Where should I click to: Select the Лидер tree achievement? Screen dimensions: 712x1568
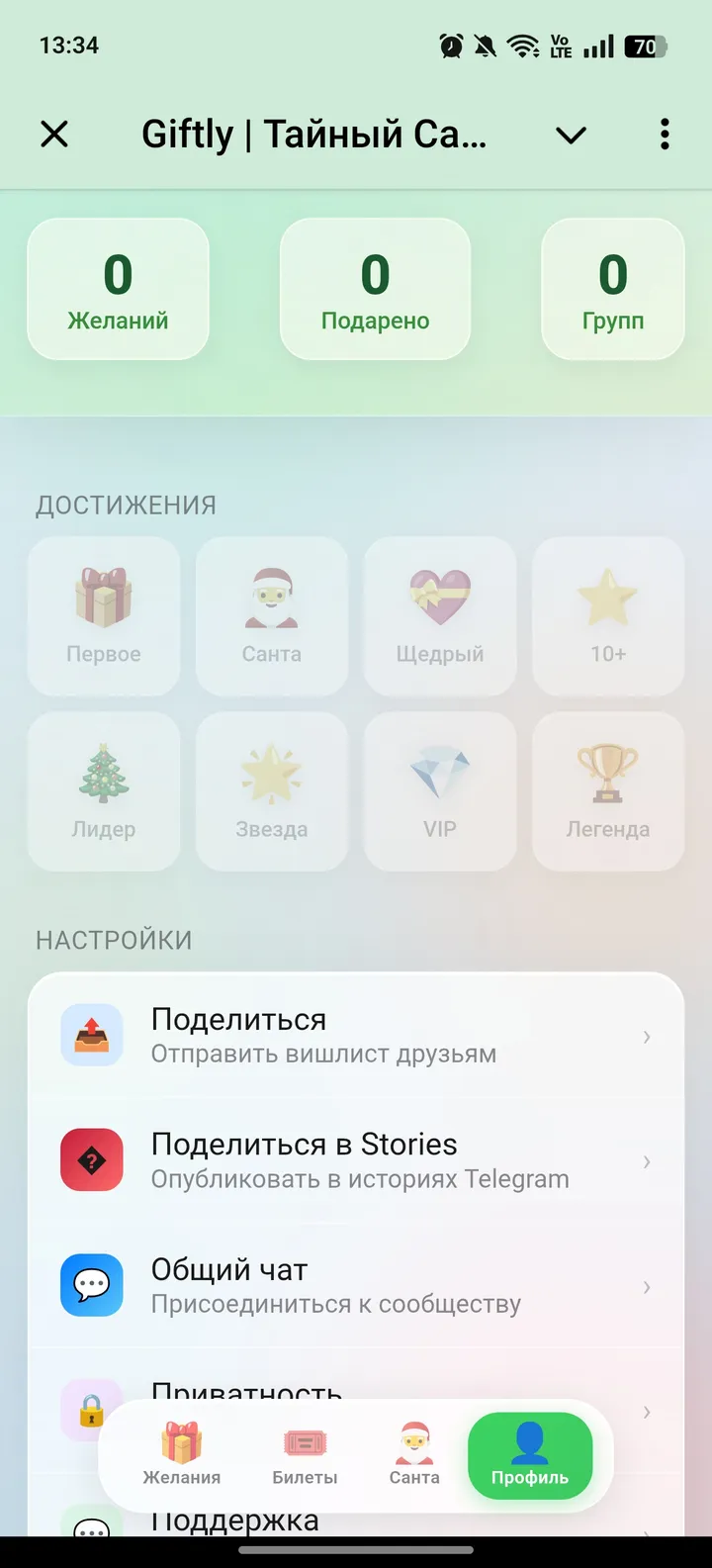coord(104,791)
